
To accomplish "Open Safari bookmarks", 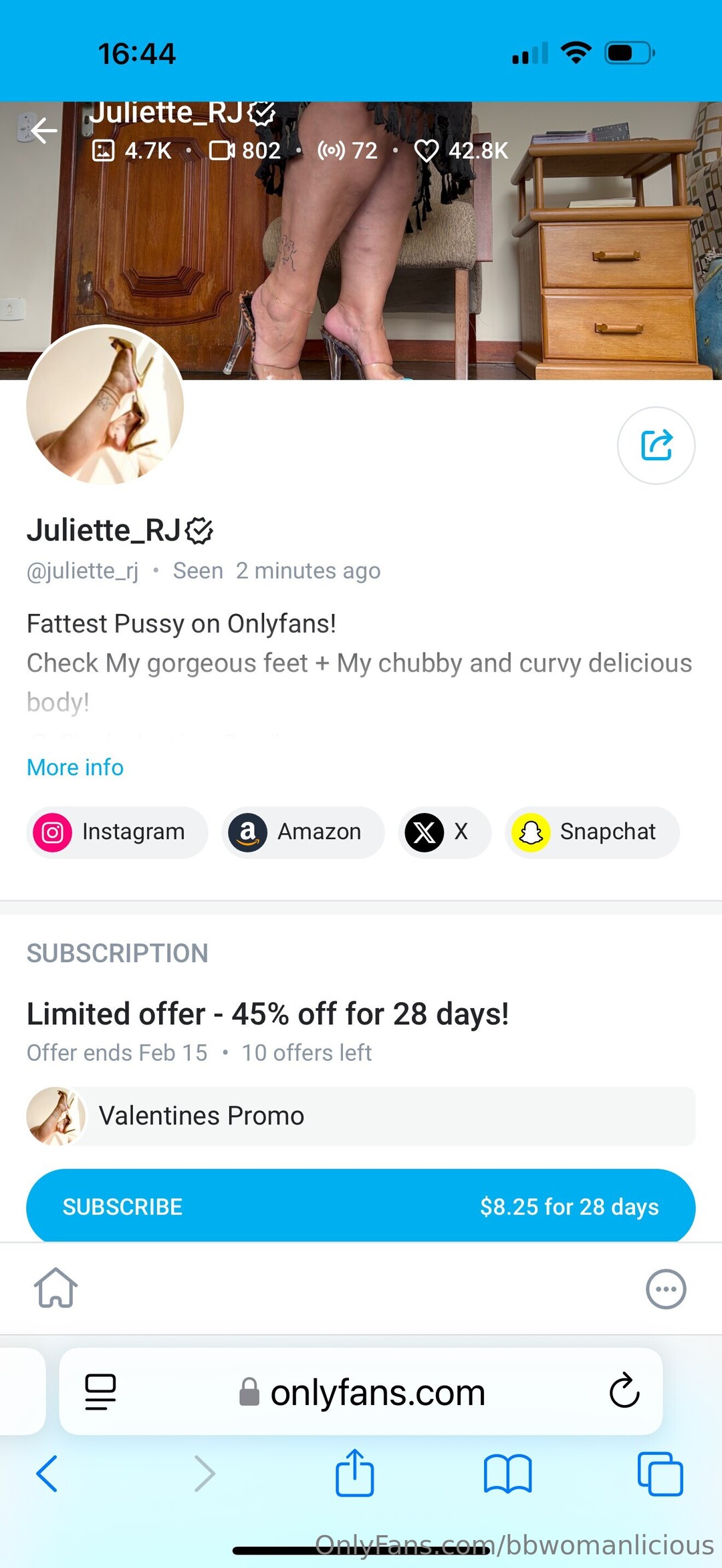I will [x=507, y=1473].
